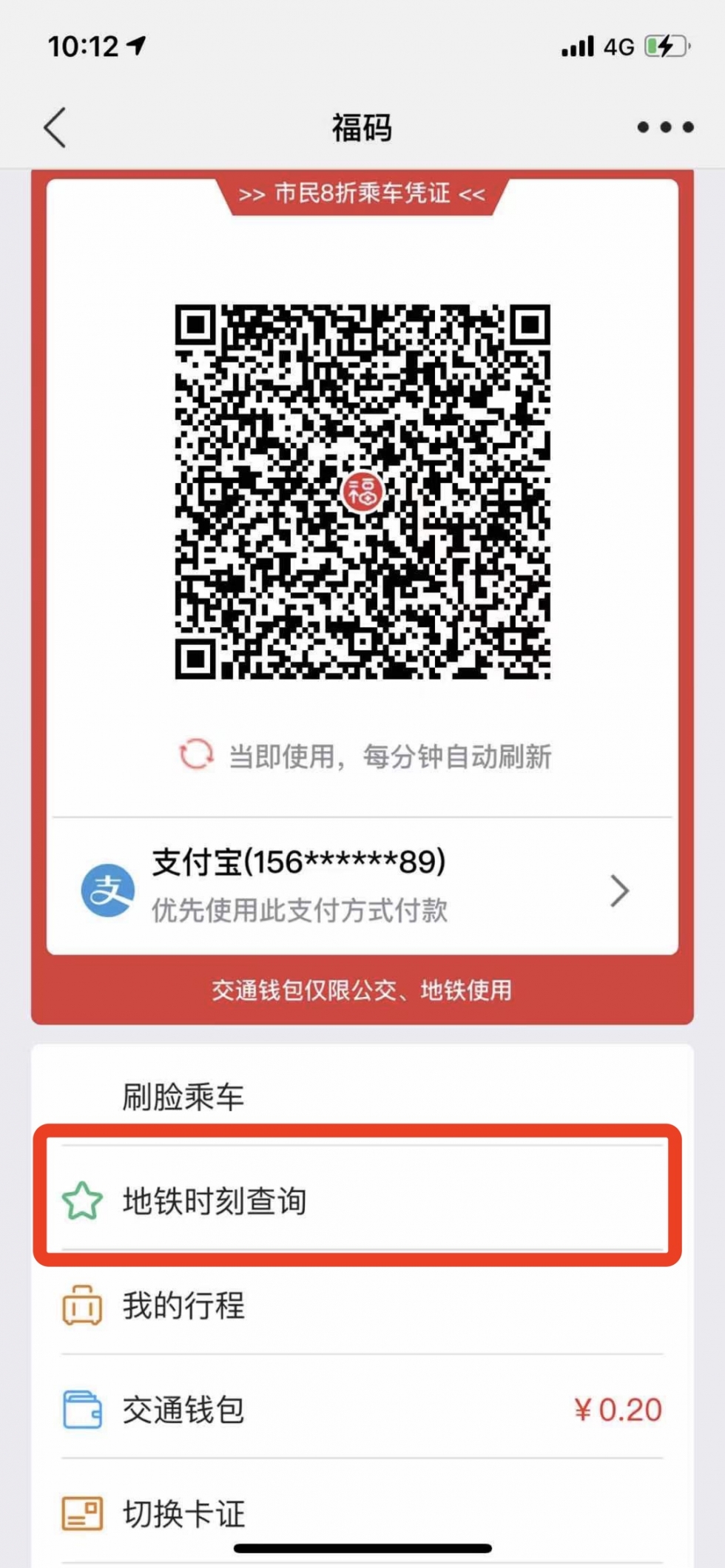
Task: Select 切换卡证 to switch card
Action: click(x=183, y=1513)
